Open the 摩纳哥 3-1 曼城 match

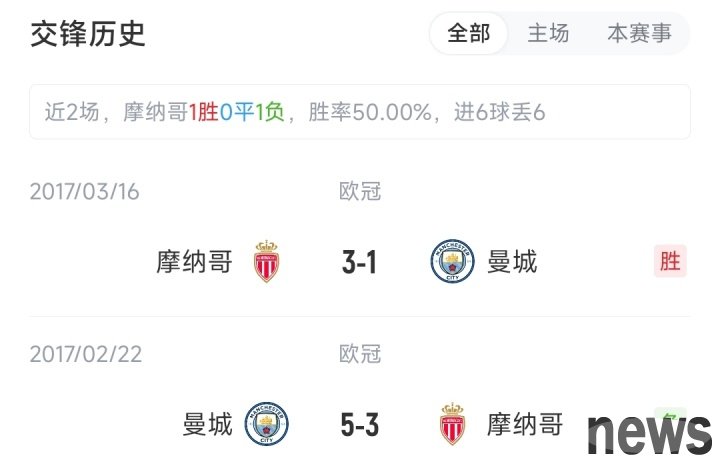(x=359, y=262)
